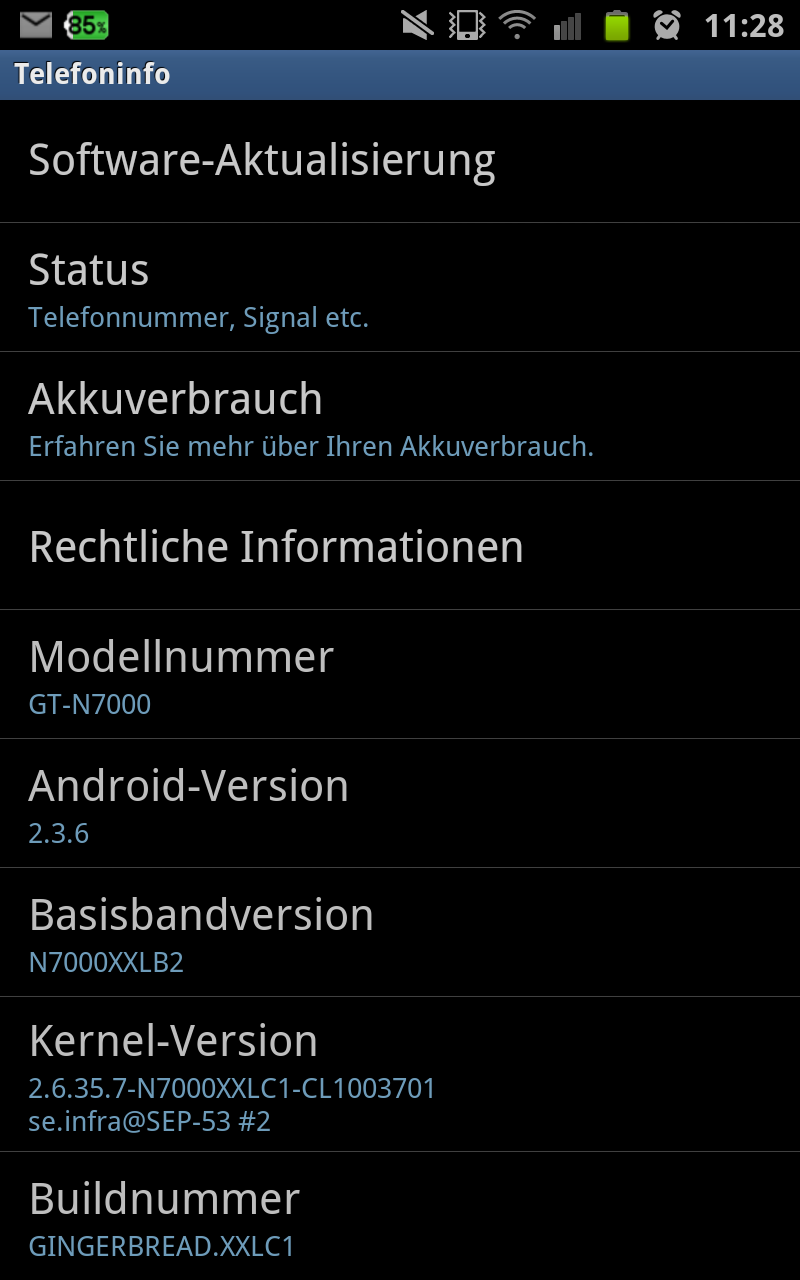Image resolution: width=800 pixels, height=1280 pixels.
Task: Open the Status row
Action: click(400, 287)
